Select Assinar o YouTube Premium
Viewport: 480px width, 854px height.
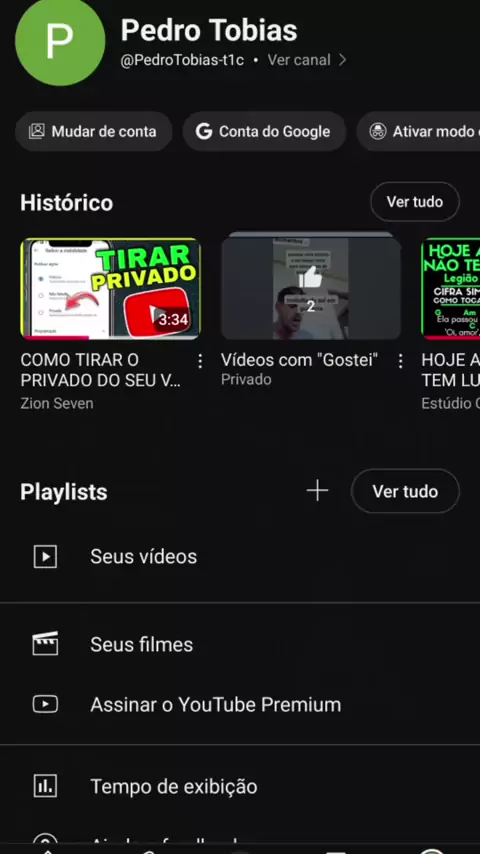[240, 705]
